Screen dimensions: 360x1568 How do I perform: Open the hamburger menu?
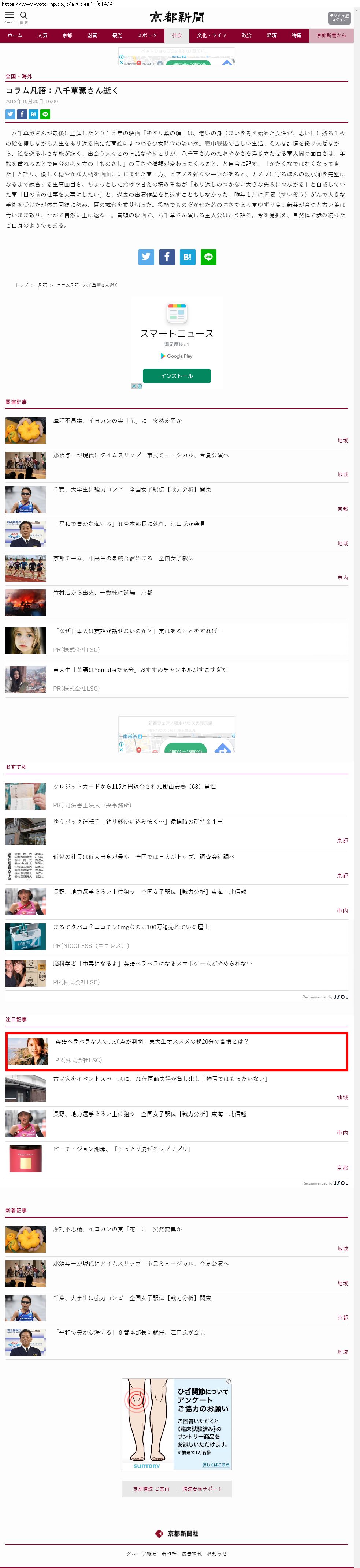click(x=10, y=16)
